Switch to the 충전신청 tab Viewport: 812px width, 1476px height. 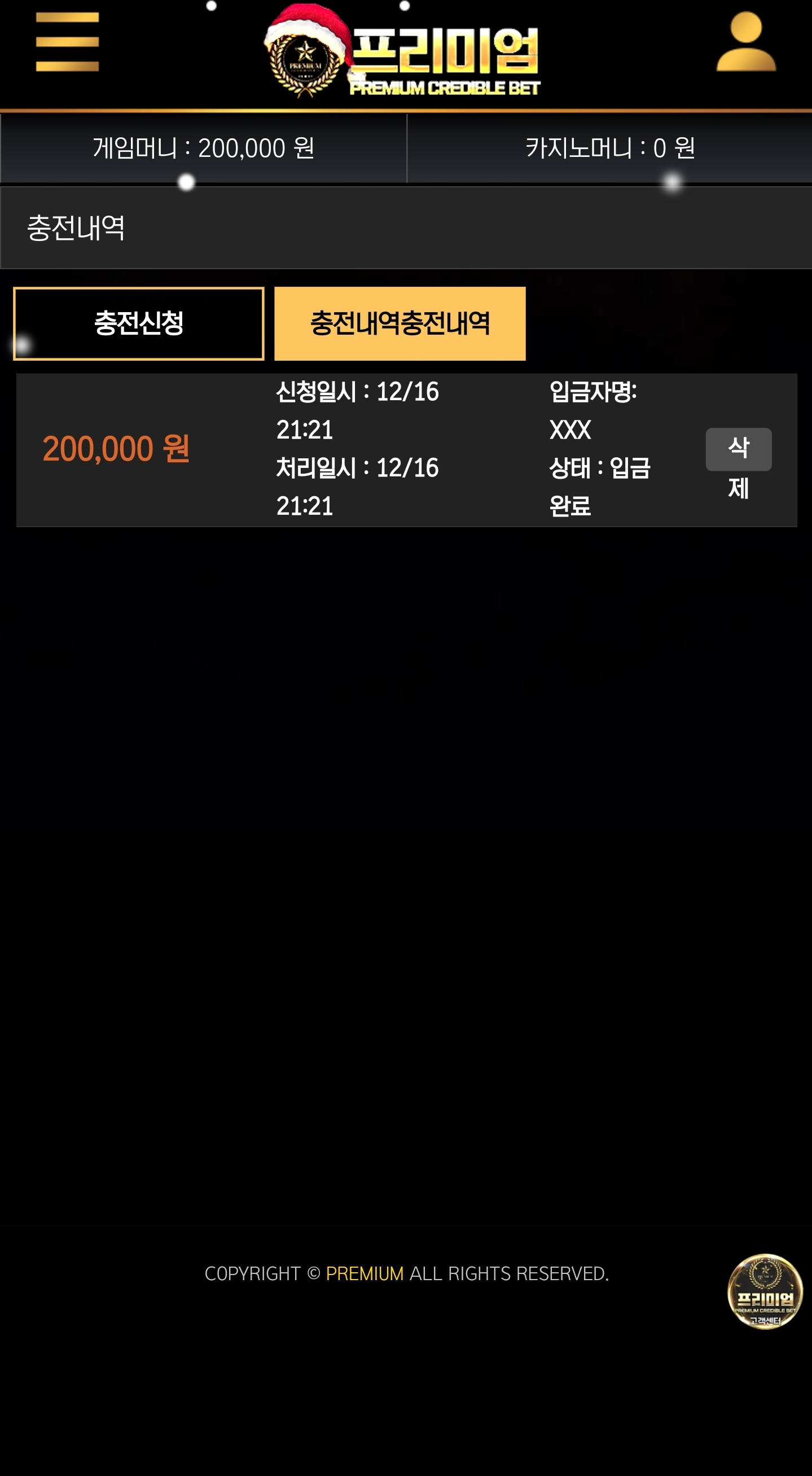click(139, 324)
